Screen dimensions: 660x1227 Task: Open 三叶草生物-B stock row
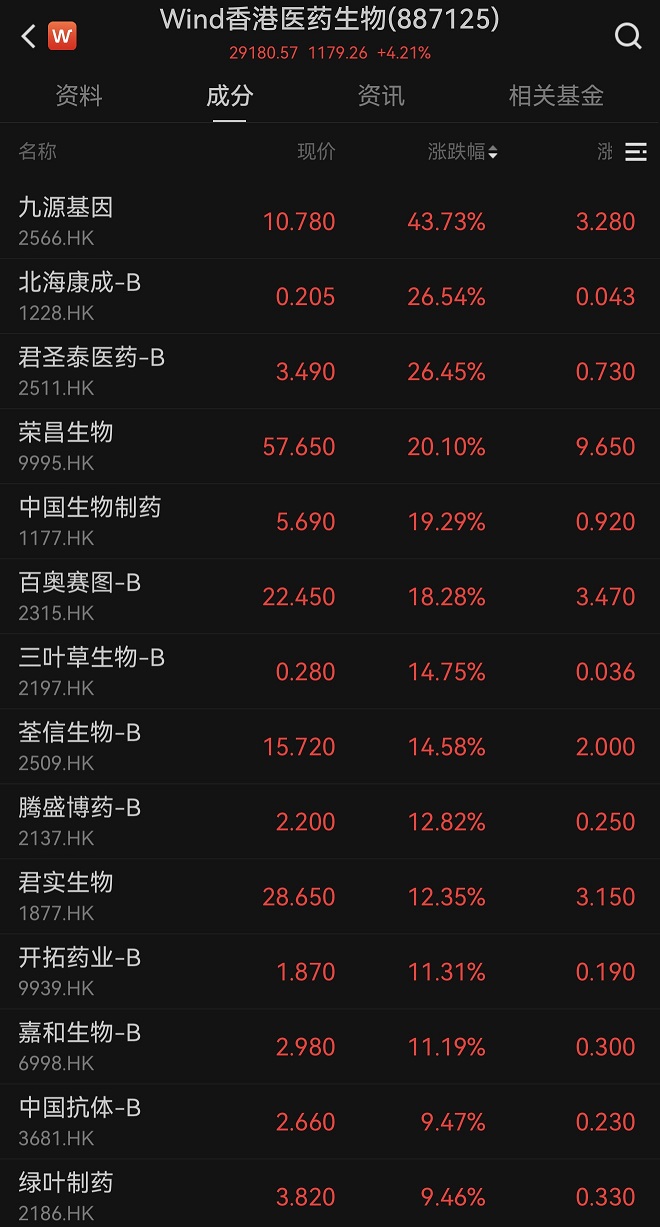(x=92, y=670)
